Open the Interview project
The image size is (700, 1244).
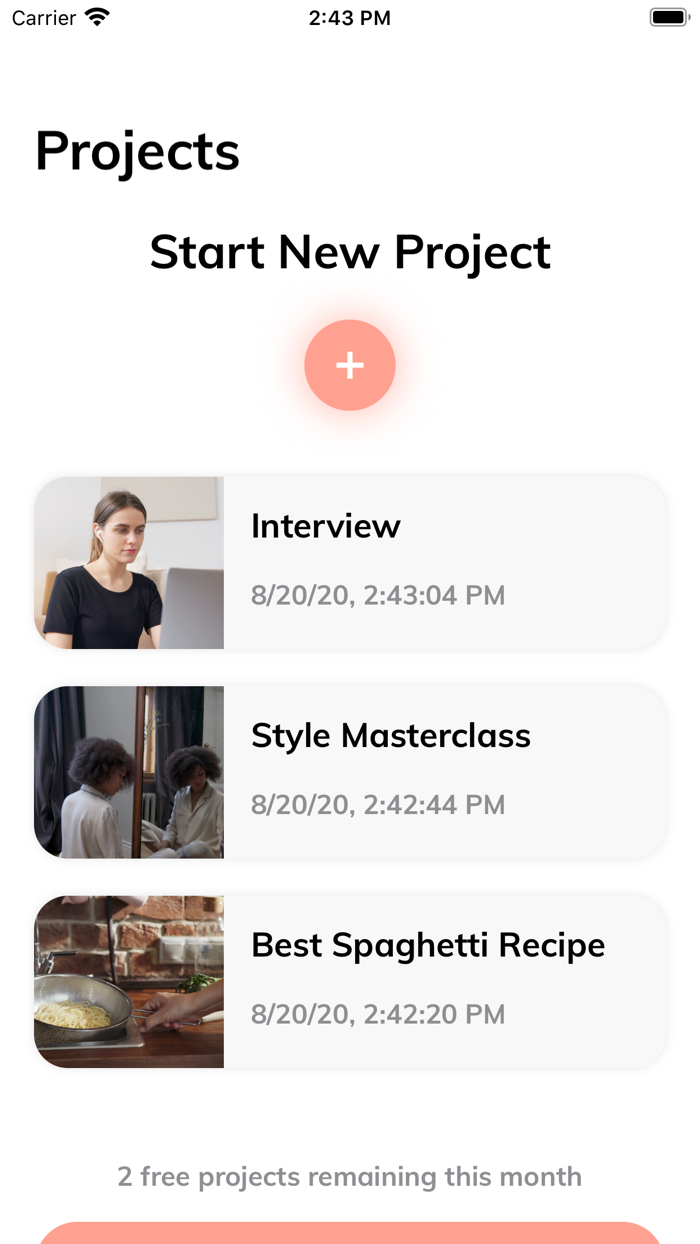click(x=350, y=563)
